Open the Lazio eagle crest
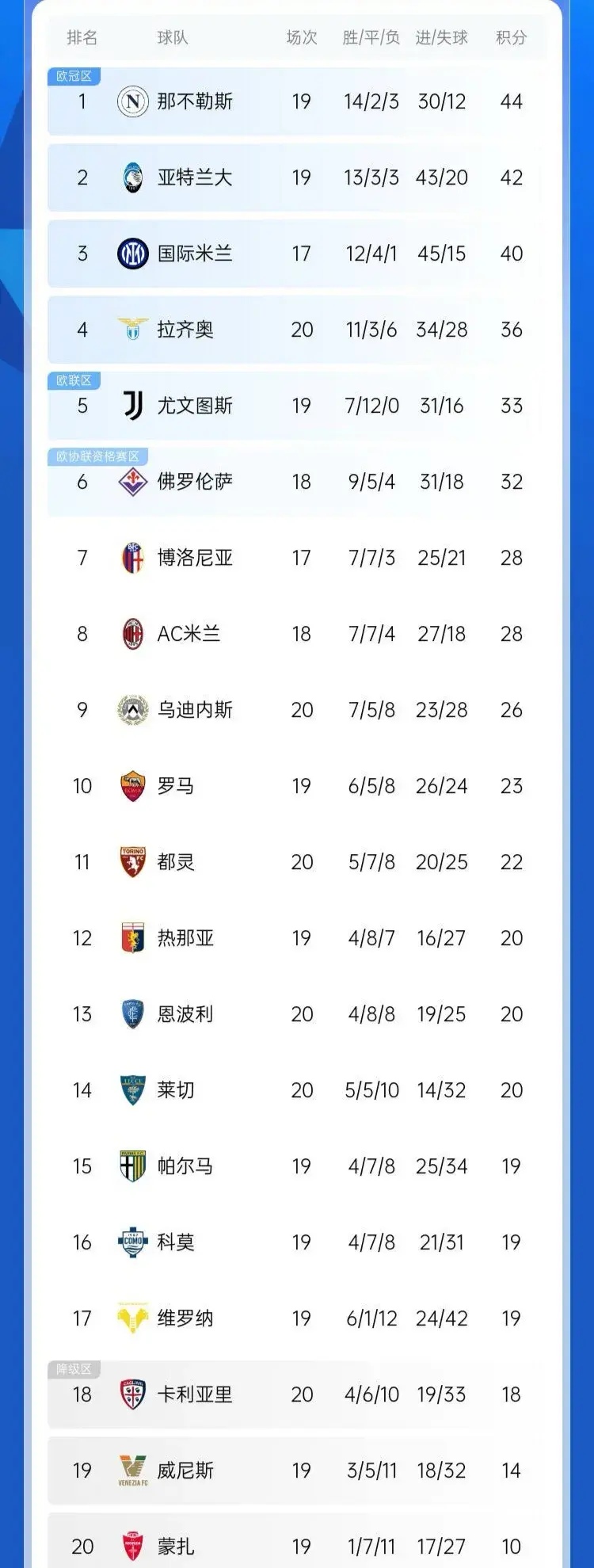The width and height of the screenshot is (594, 1568). [131, 330]
